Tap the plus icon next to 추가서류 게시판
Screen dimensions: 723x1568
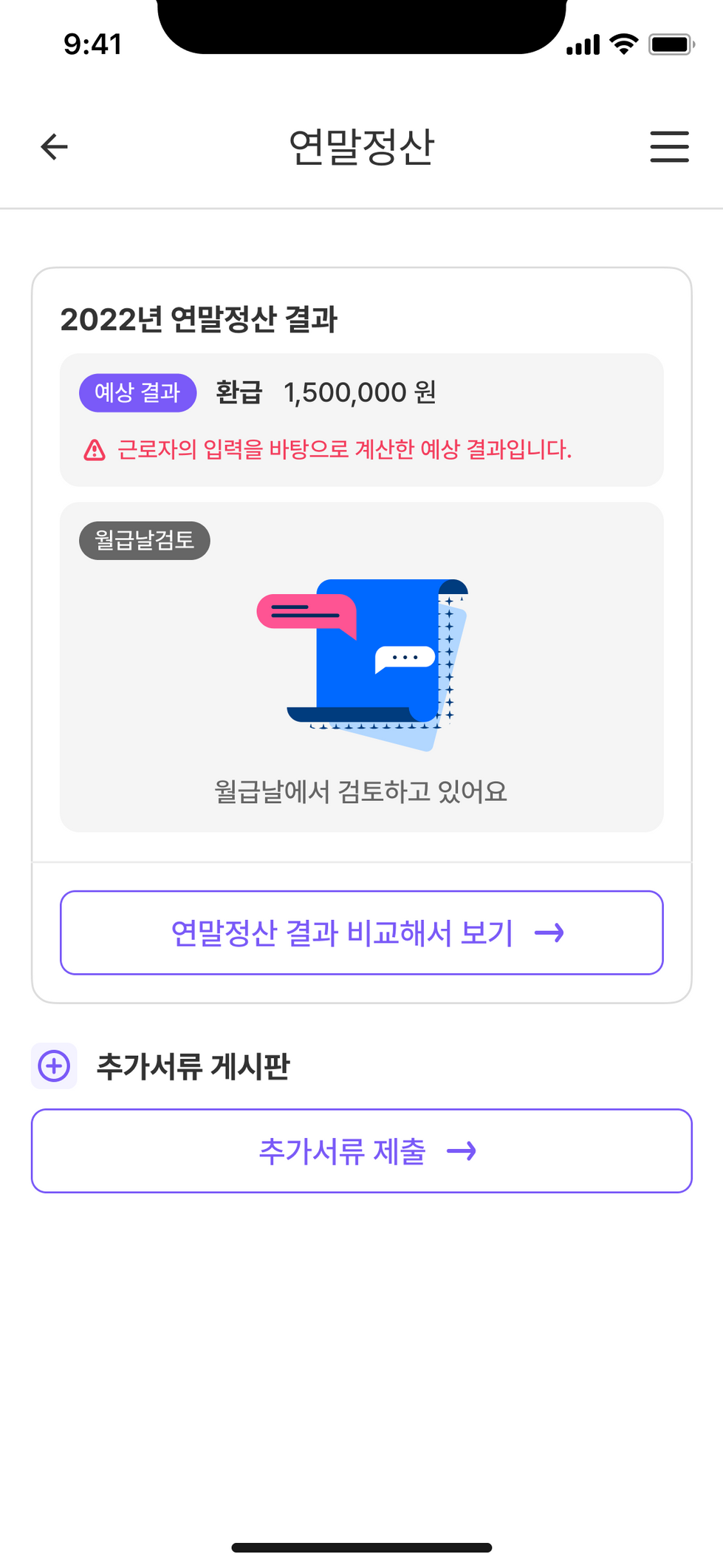coord(54,1066)
